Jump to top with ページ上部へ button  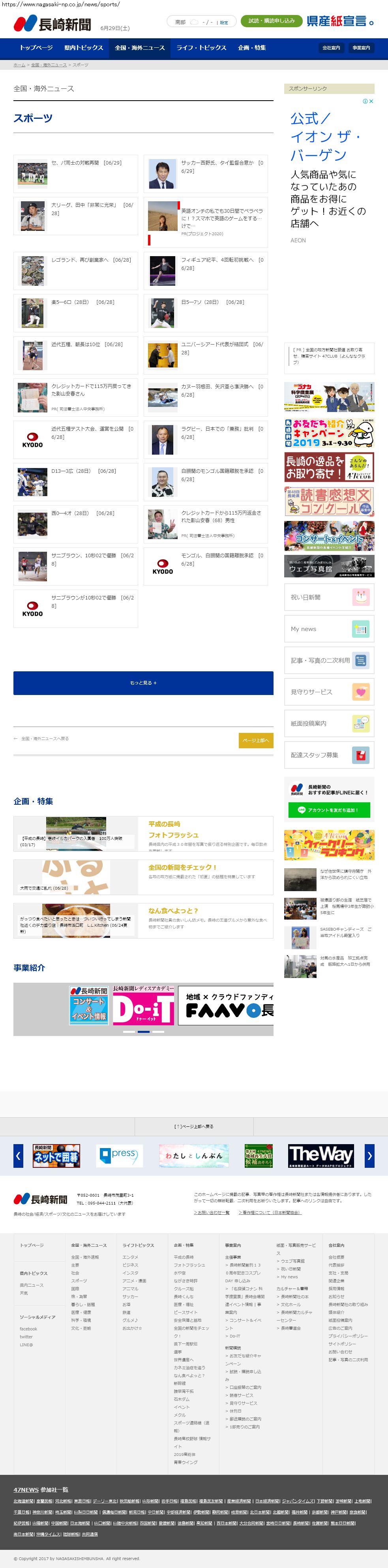[255, 740]
